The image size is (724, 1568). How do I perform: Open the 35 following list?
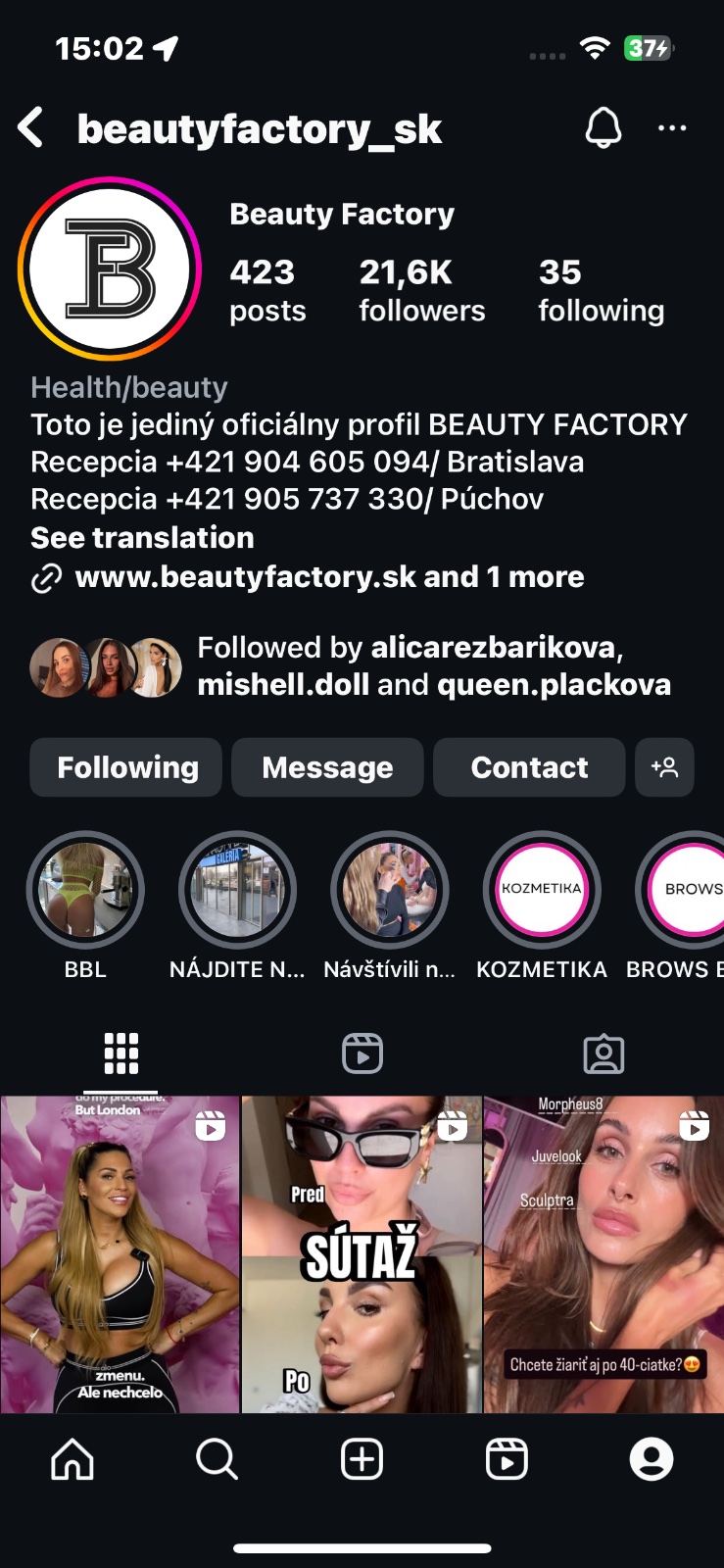(601, 289)
